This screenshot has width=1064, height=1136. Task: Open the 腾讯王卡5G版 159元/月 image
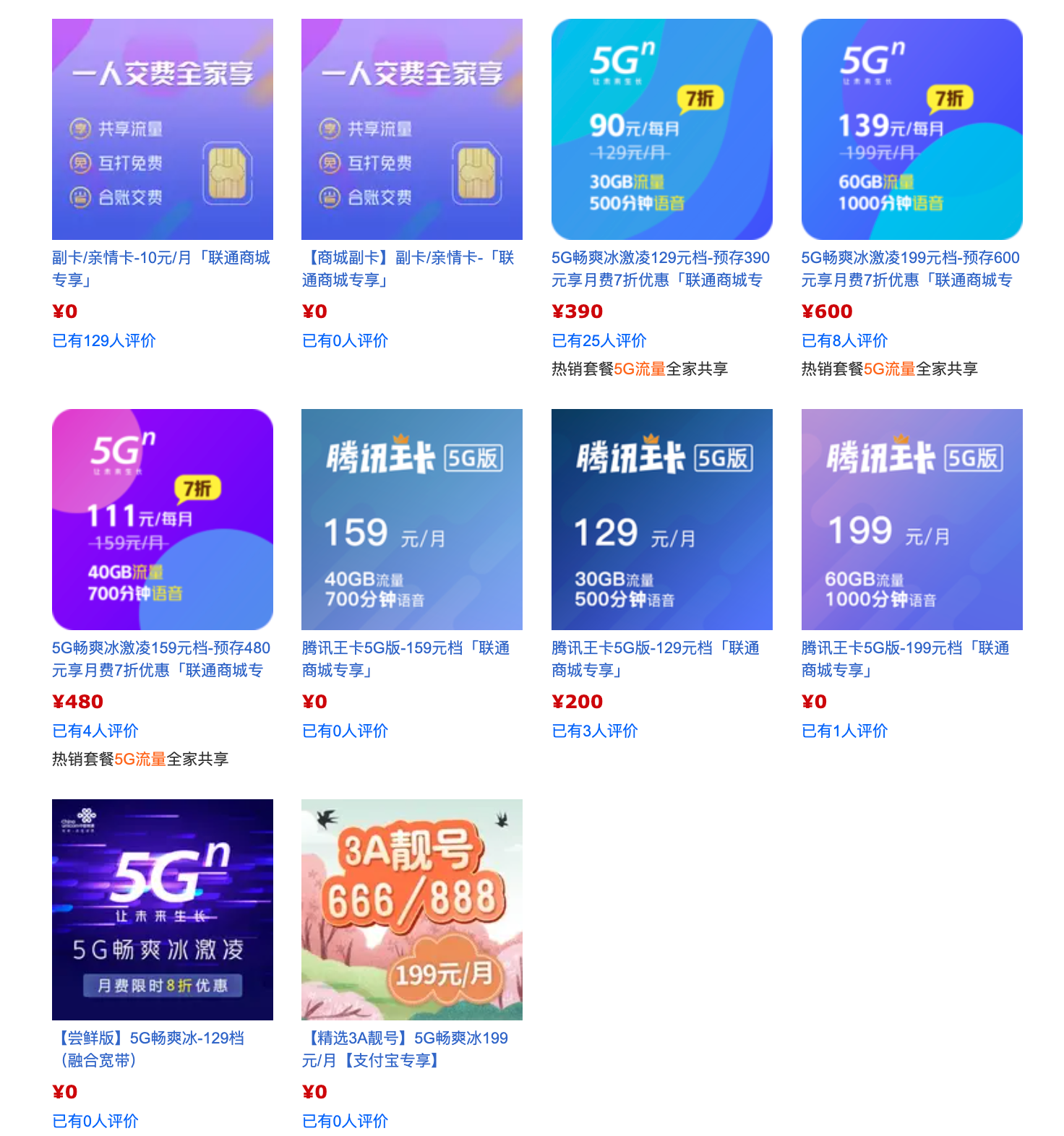411,519
